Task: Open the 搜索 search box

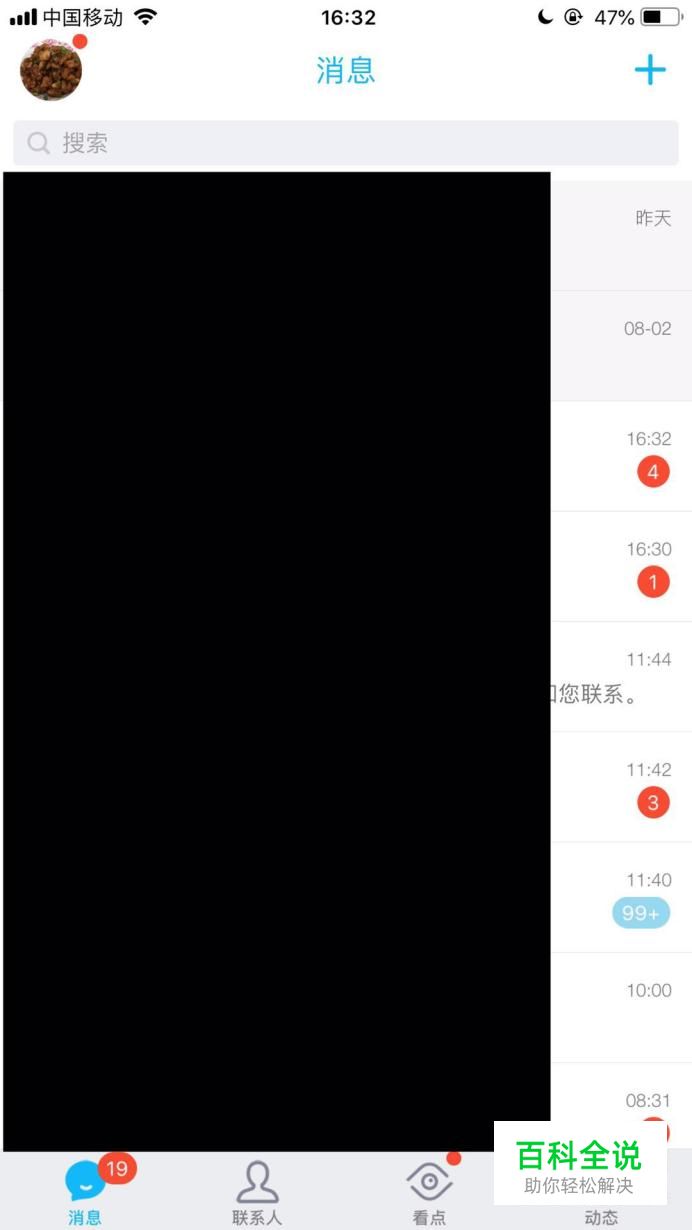Action: 346,143
